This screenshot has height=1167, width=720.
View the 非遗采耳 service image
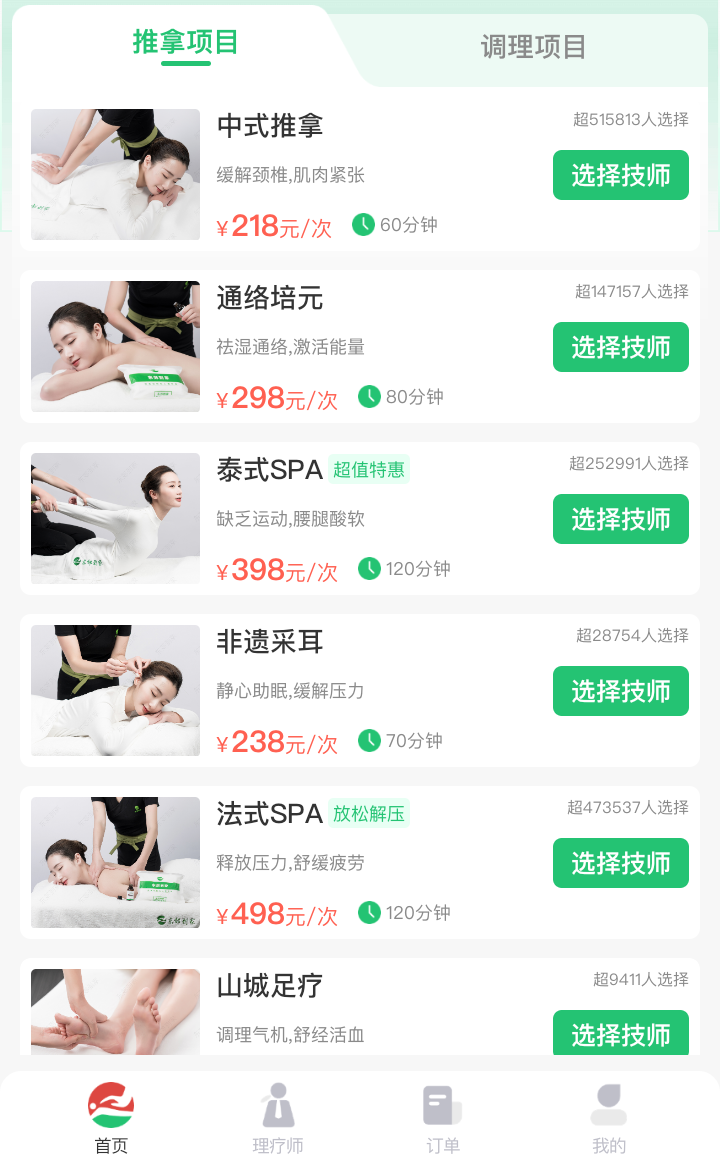[x=115, y=691]
